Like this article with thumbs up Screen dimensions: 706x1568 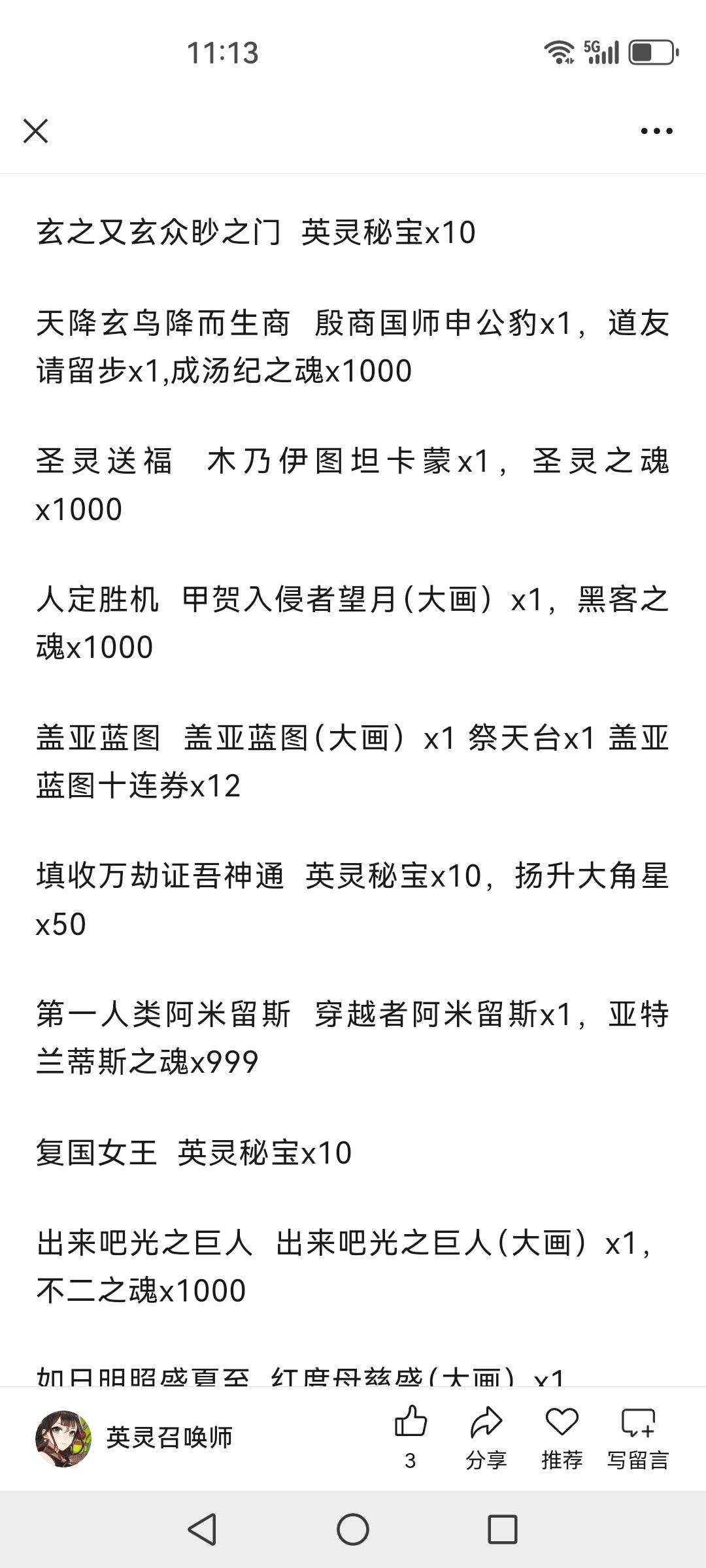pos(411,1437)
